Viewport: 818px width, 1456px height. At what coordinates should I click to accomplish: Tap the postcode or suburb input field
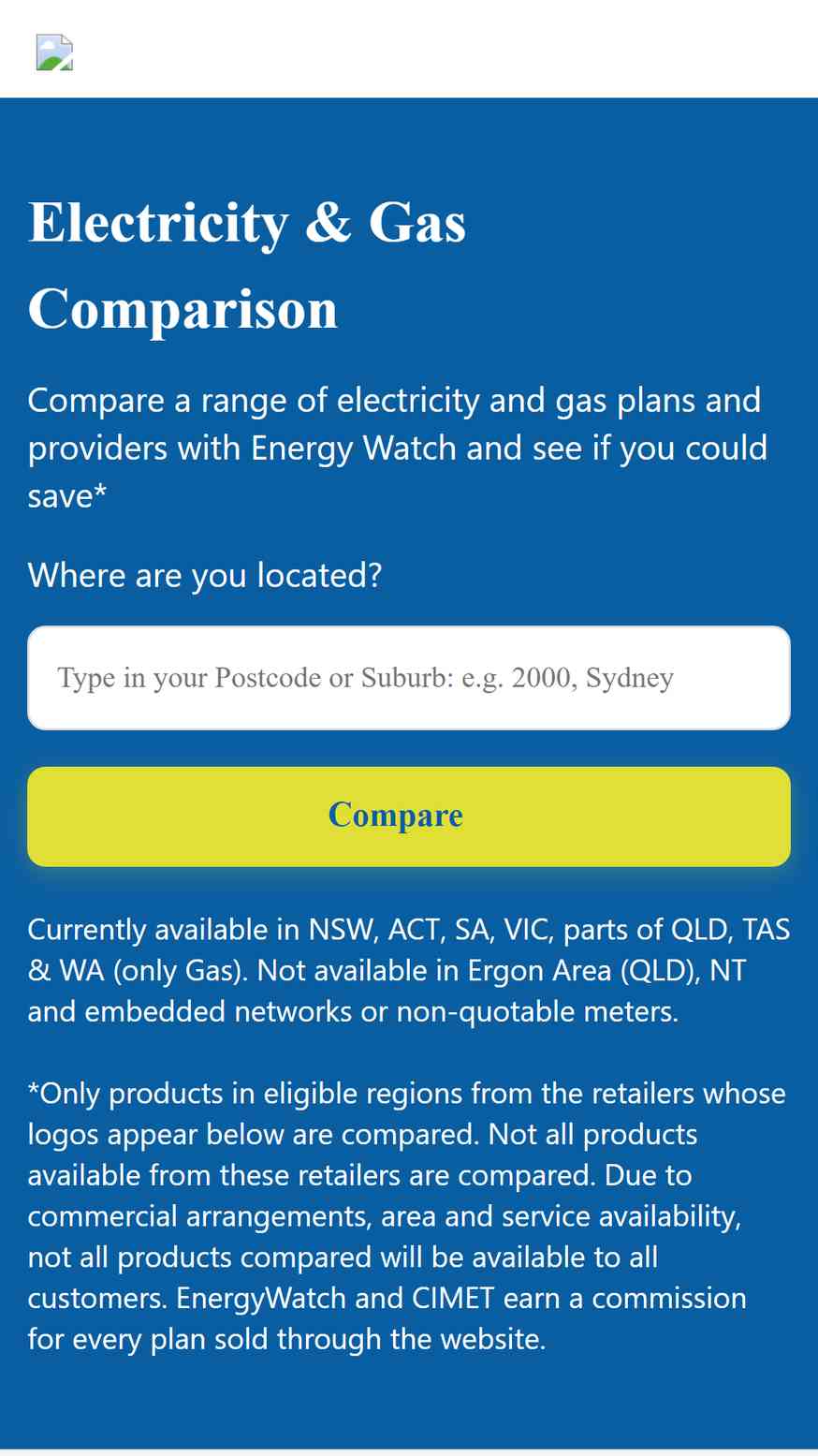409,678
